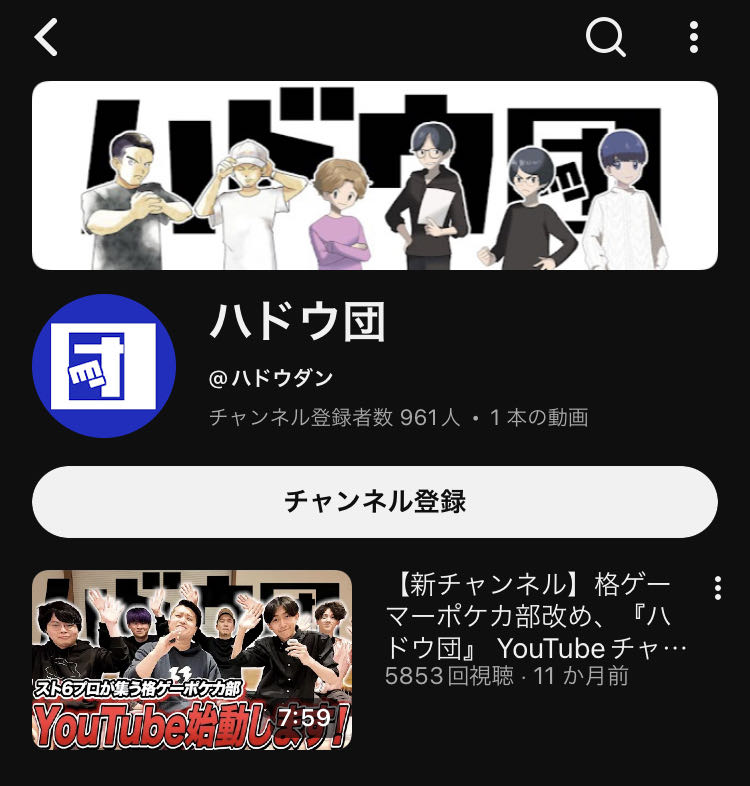Screen dimensions: 750x786
Task: Open search from the top bar
Action: 605,38
